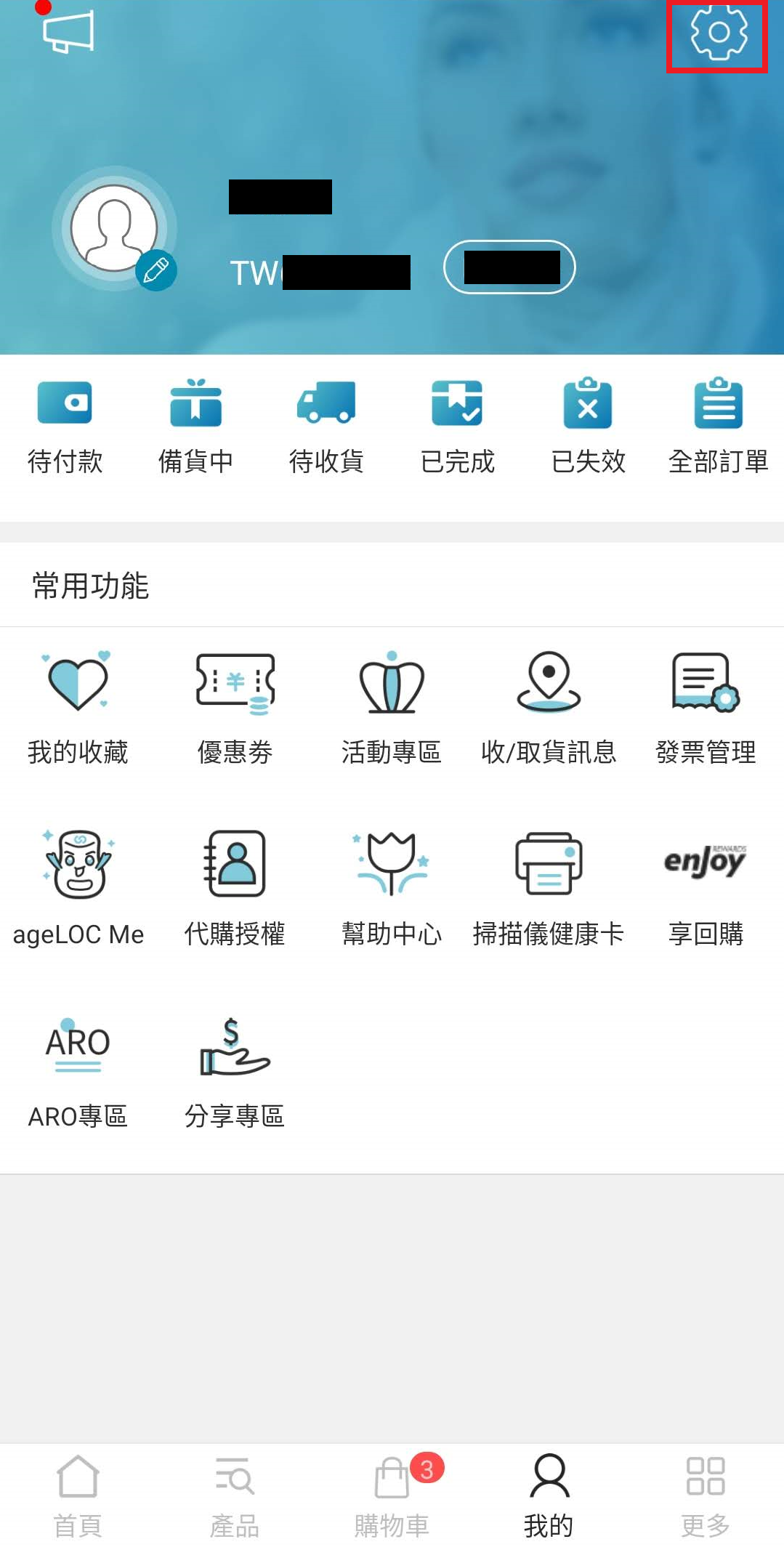The image size is (784, 1547).
Task: Open 待收貨 orders awaiting delivery
Action: point(326,426)
